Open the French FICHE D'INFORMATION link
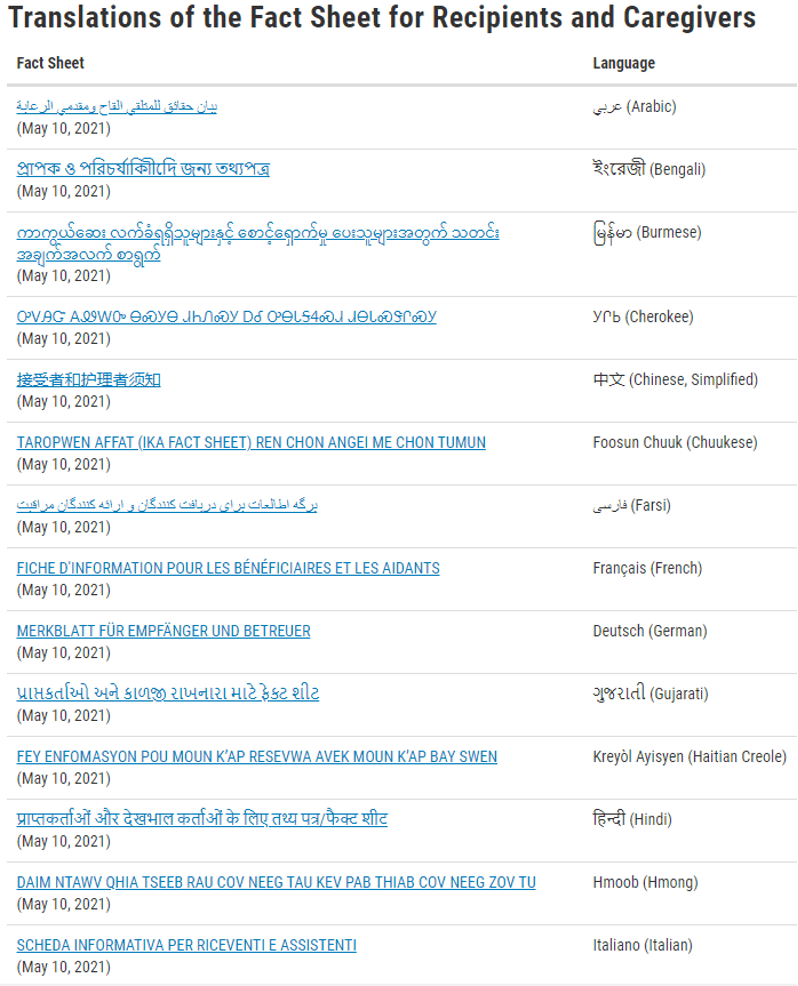The image size is (798, 986). [228, 568]
